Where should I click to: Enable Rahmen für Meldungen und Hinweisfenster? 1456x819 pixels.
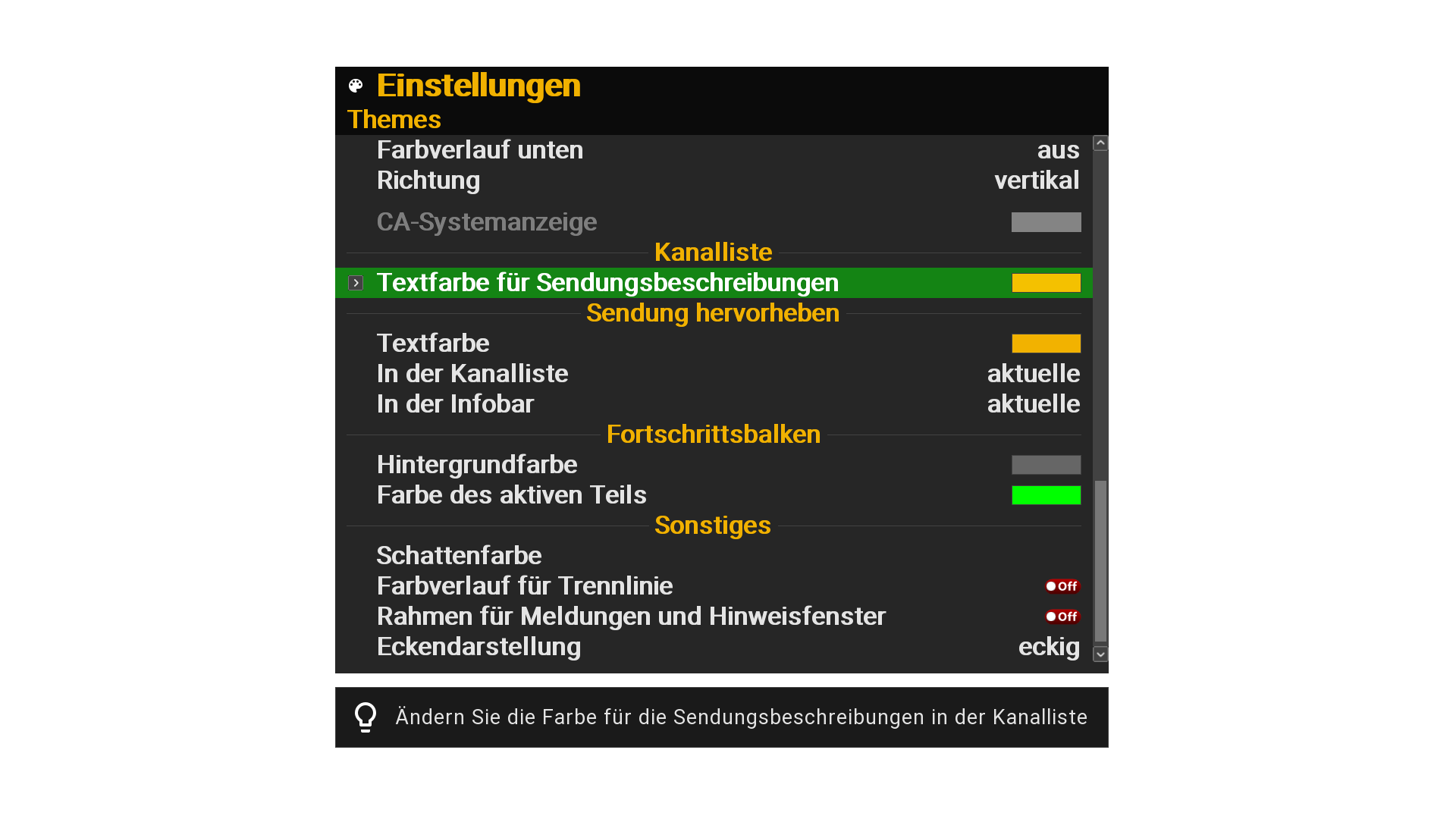[1062, 617]
